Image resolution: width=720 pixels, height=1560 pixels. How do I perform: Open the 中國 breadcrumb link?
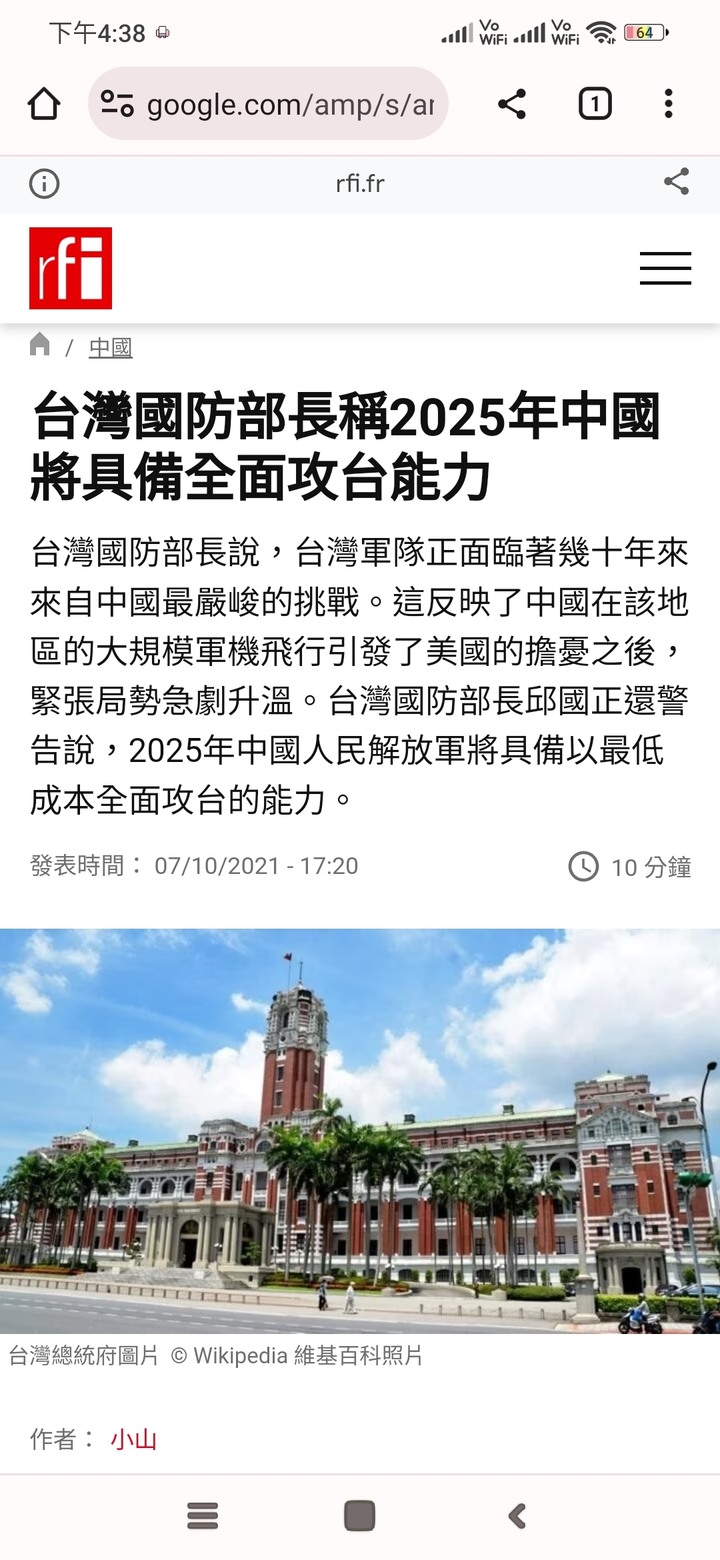tap(110, 348)
